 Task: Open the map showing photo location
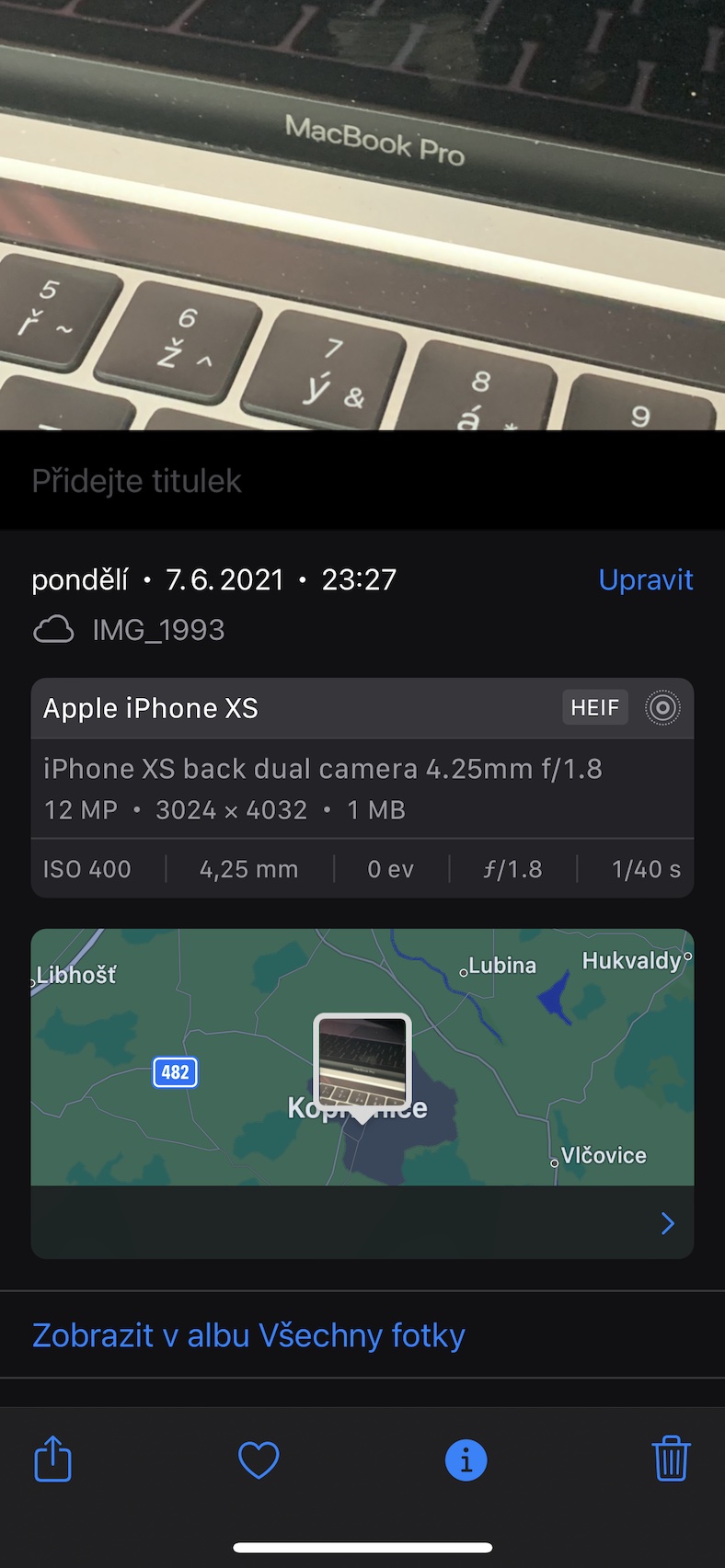tap(362, 1057)
